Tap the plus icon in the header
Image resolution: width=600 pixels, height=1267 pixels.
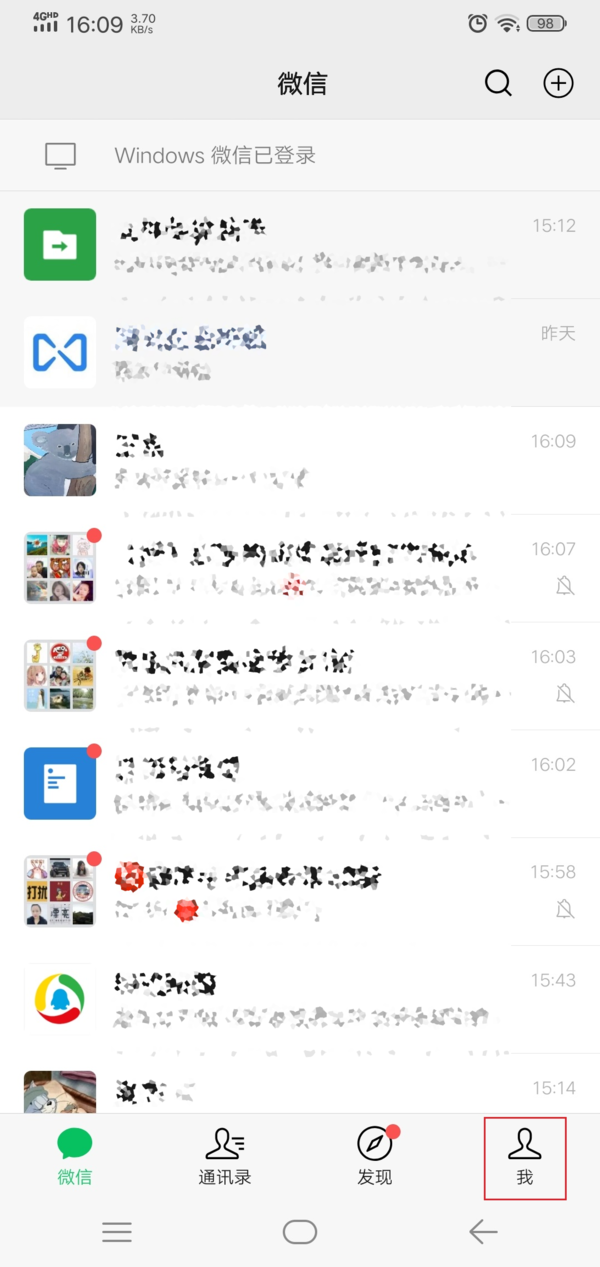click(x=558, y=83)
